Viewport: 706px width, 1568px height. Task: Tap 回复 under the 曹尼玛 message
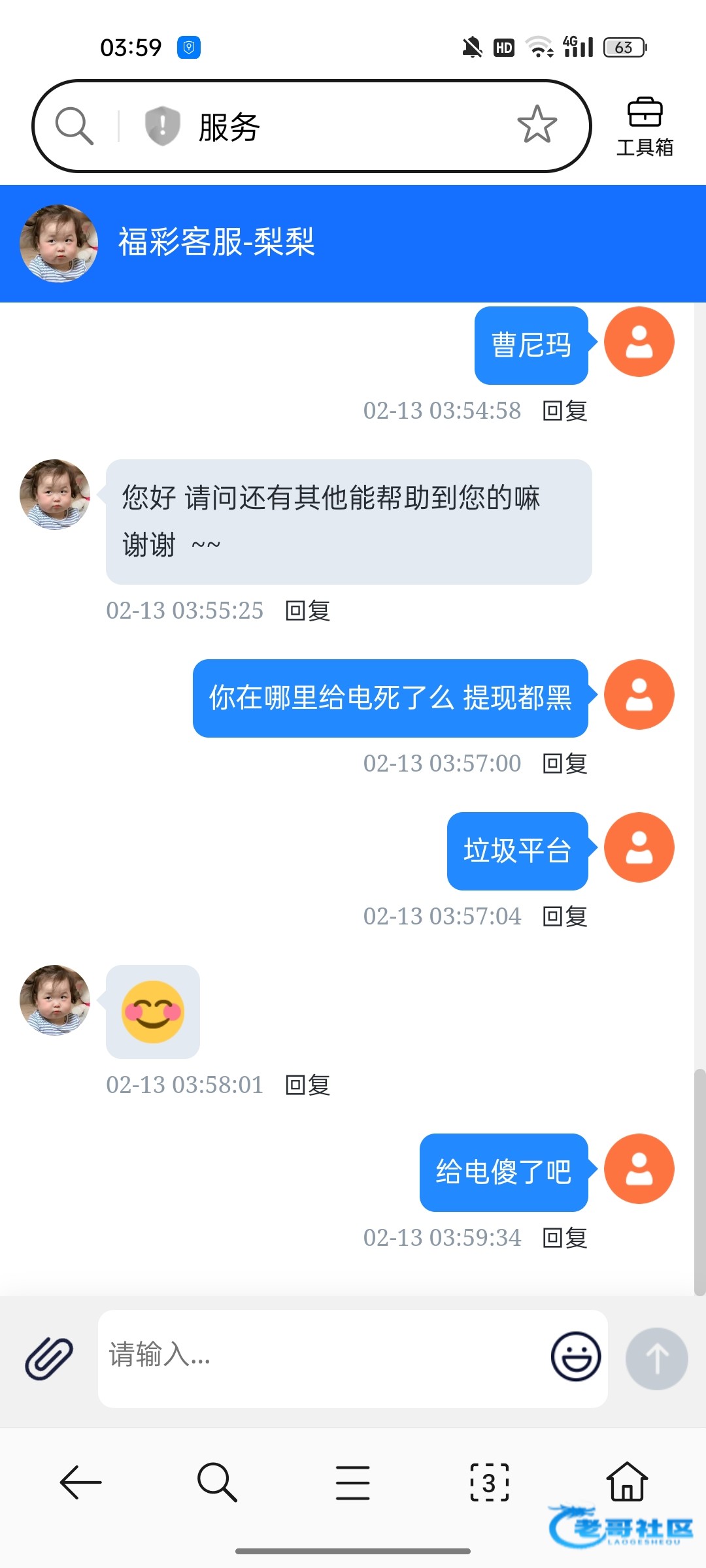pyautogui.click(x=565, y=411)
